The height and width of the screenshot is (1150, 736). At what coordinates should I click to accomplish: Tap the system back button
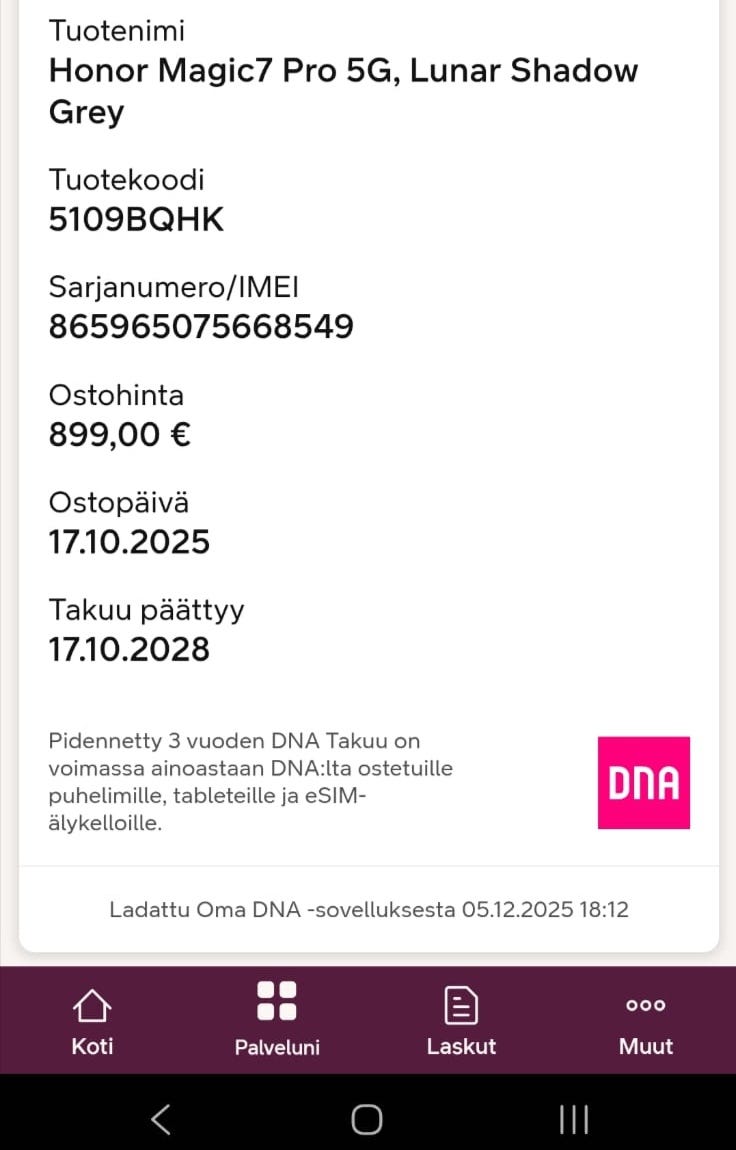161,1120
